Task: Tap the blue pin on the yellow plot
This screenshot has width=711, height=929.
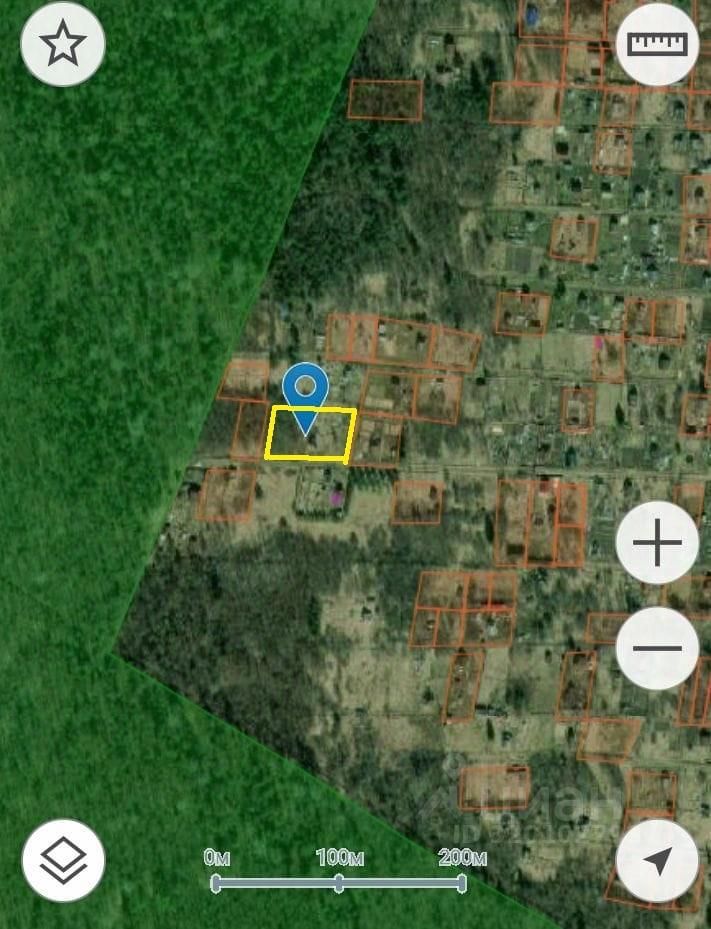Action: click(x=305, y=390)
